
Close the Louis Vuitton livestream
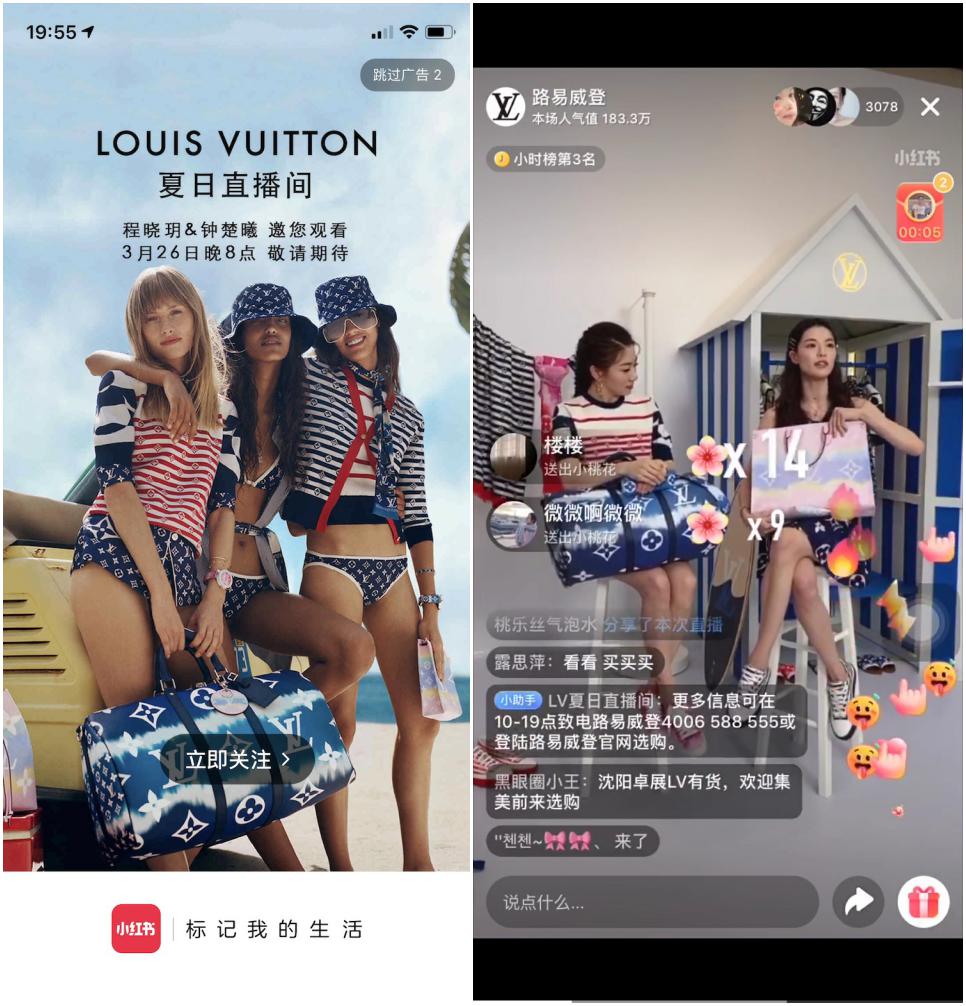click(x=930, y=107)
